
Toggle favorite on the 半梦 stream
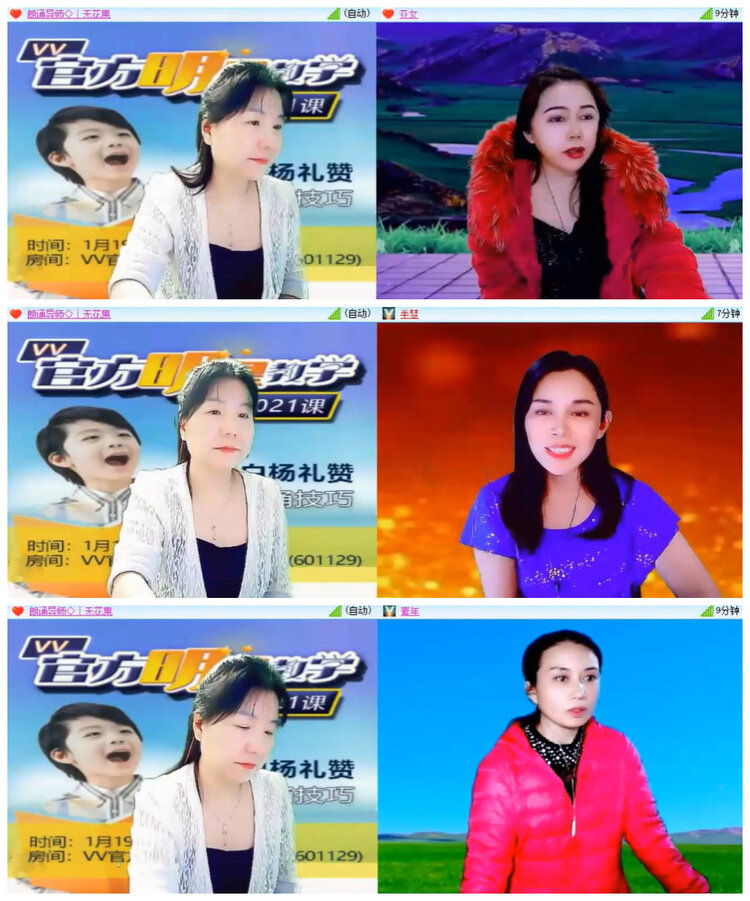pyautogui.click(x=390, y=315)
